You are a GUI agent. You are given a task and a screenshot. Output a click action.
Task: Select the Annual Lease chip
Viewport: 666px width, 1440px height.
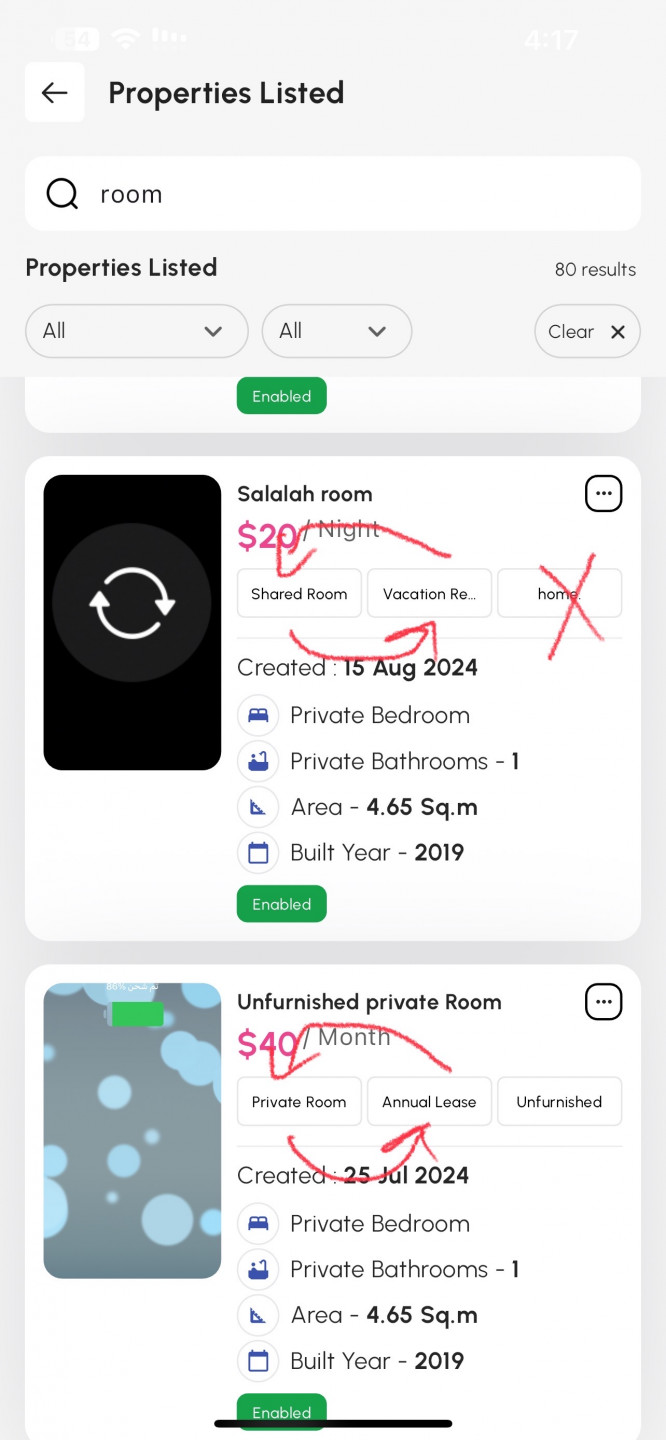(429, 1102)
